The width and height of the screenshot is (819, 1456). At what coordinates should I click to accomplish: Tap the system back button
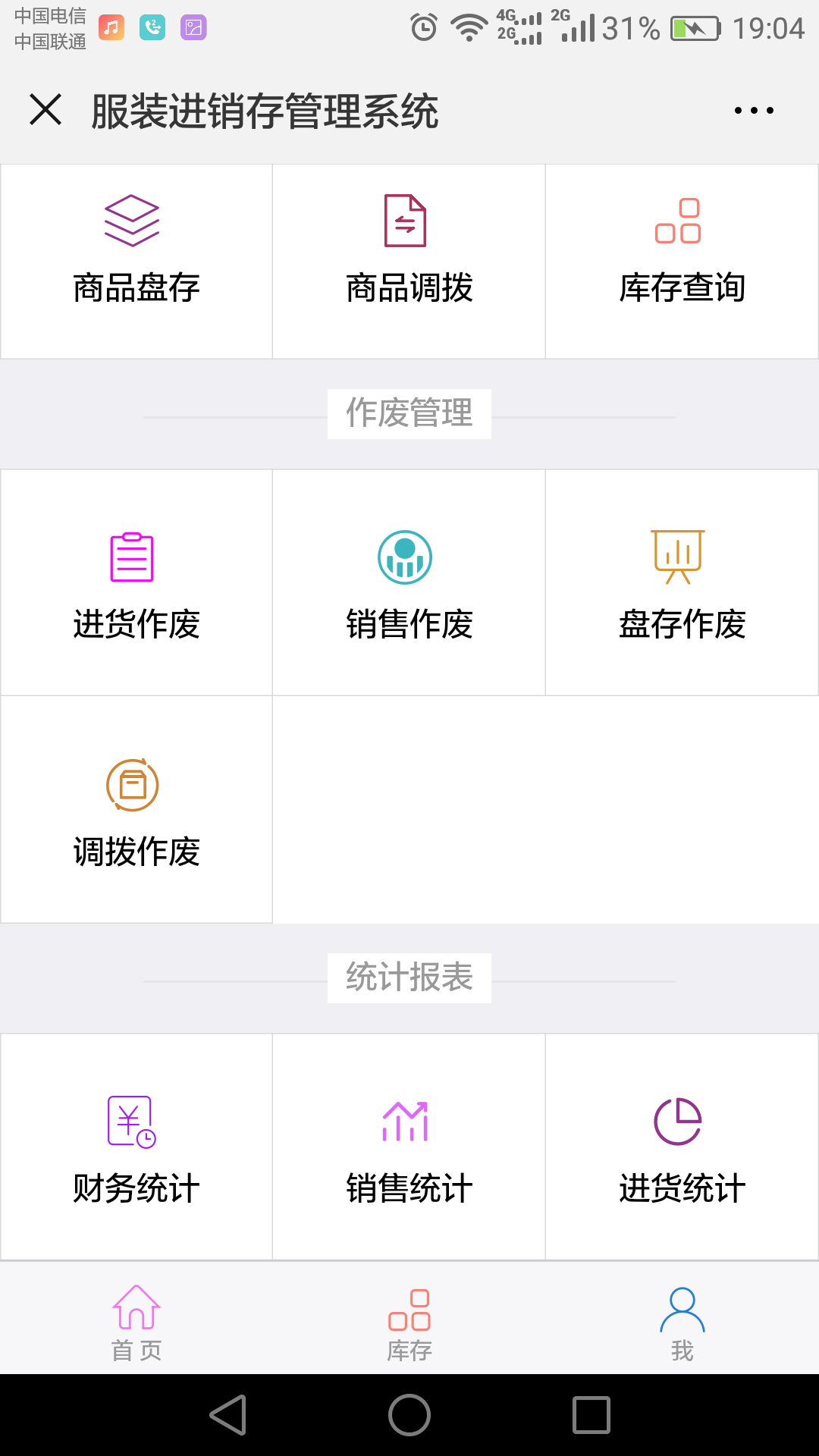228,1415
